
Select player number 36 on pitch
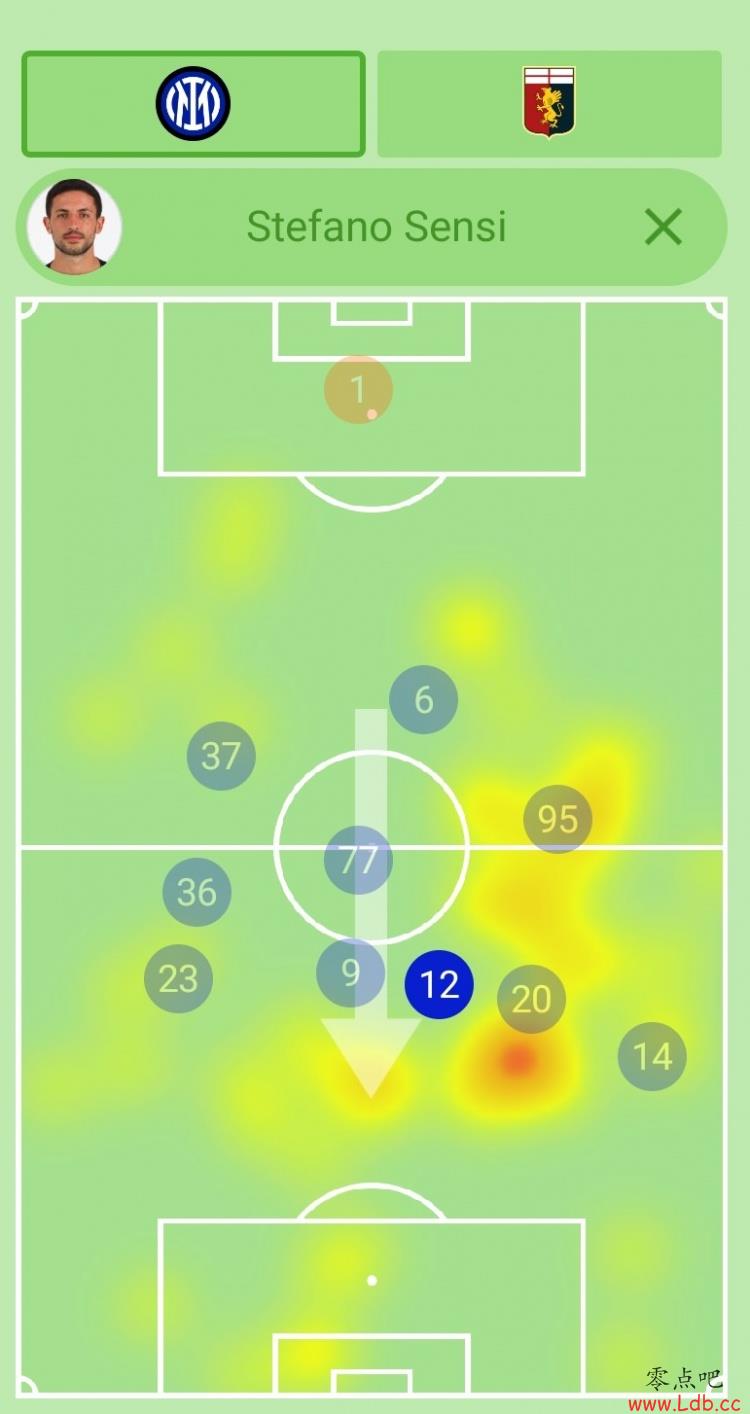(197, 892)
